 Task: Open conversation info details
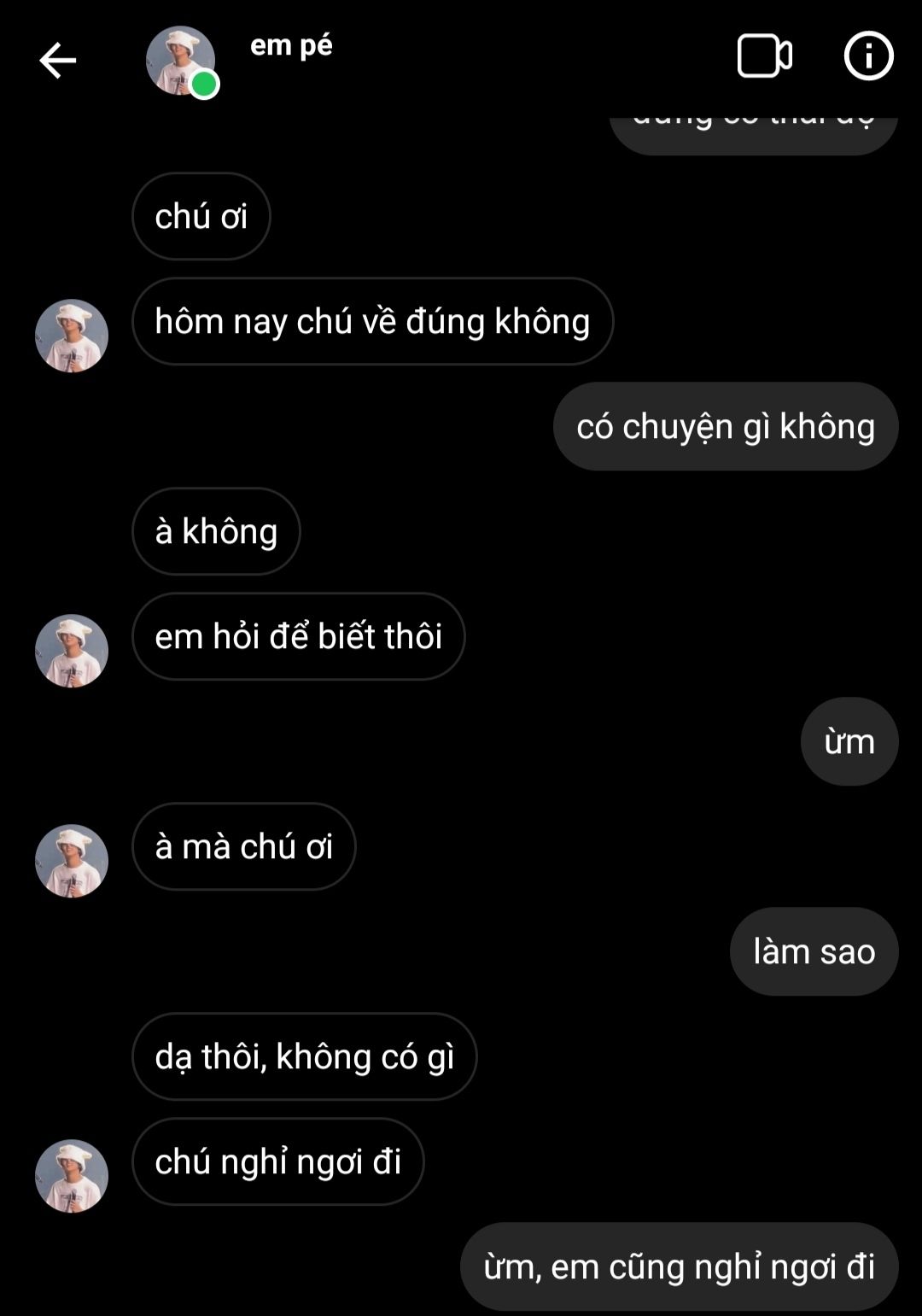868,56
